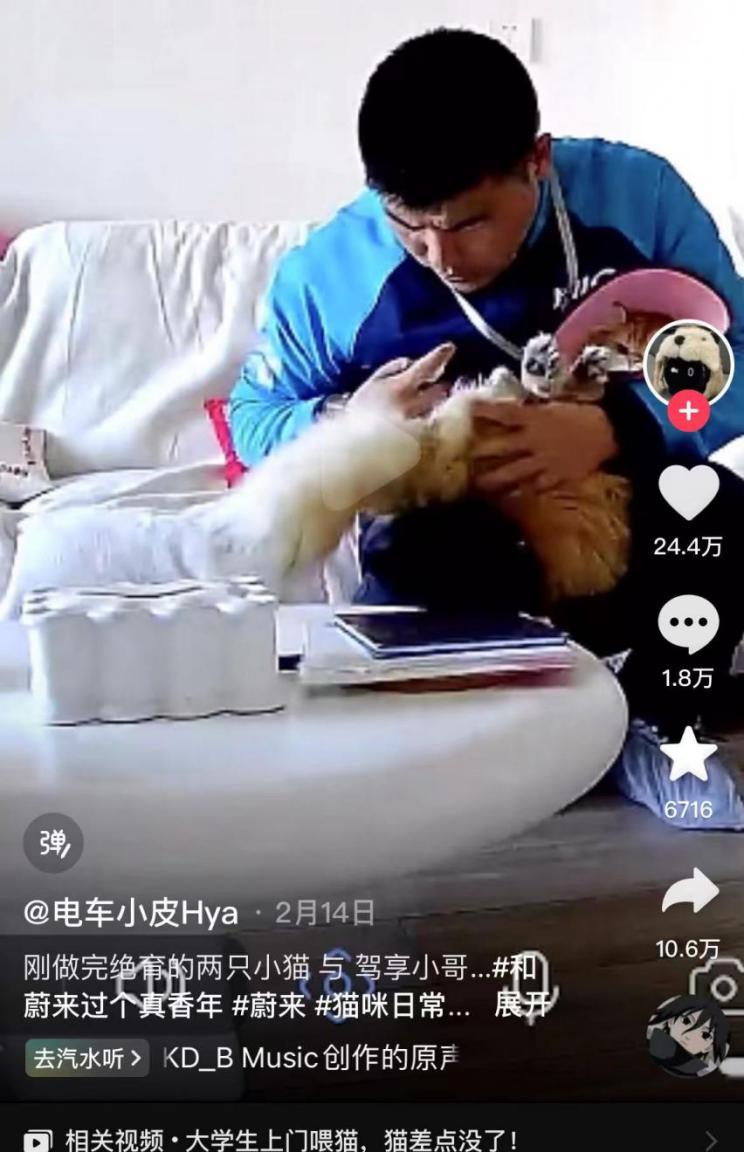The image size is (744, 1152).
Task: Tap the 去汽水听 music button
Action: tap(87, 1057)
